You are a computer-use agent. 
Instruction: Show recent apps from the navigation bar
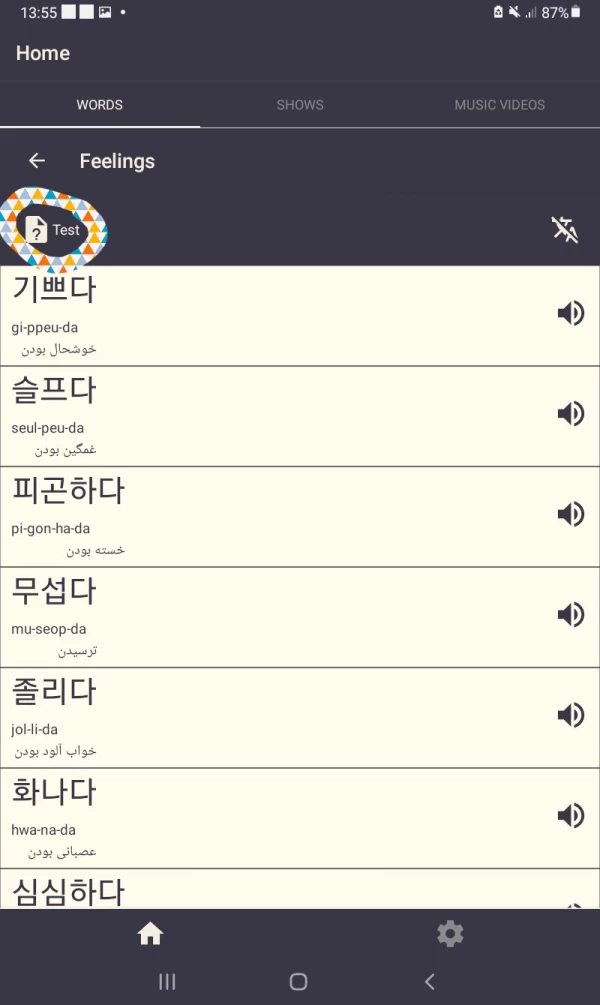click(x=167, y=982)
